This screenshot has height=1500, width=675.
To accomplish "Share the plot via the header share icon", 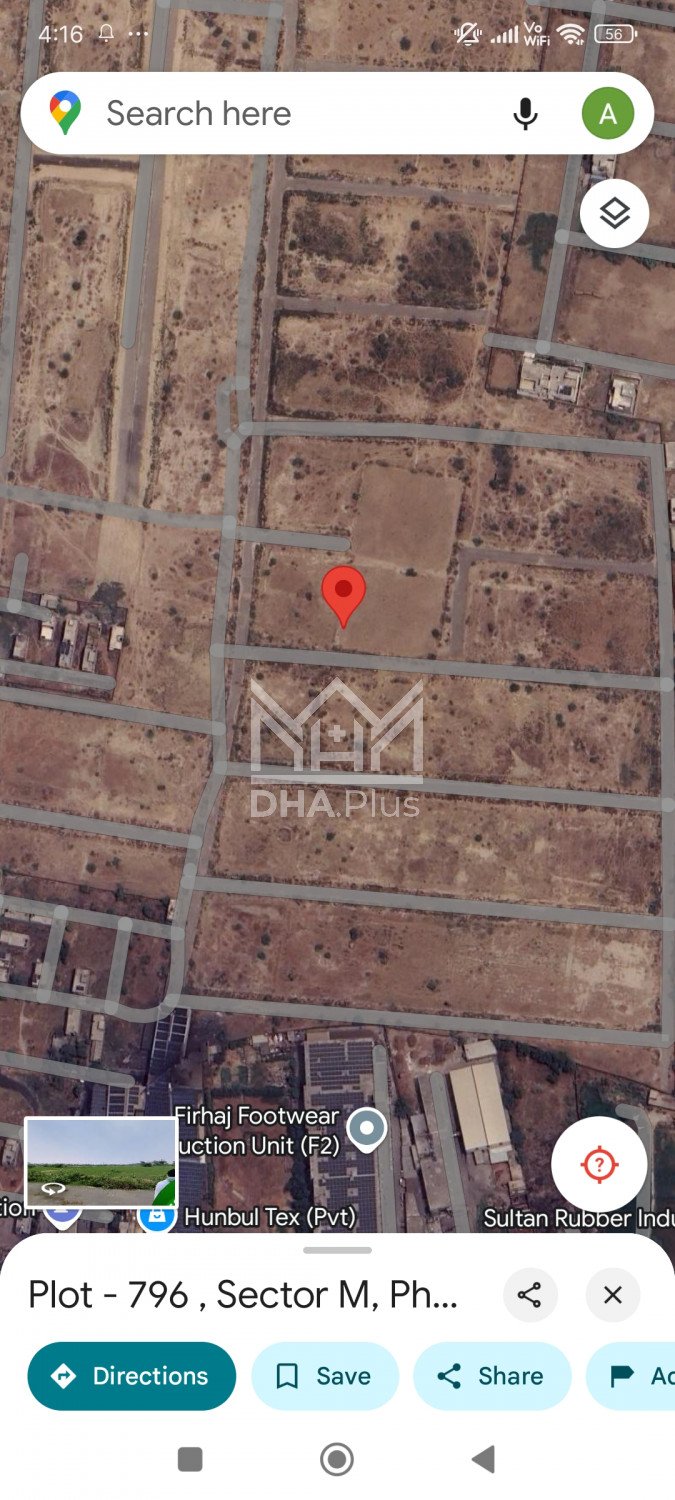I will 529,1295.
